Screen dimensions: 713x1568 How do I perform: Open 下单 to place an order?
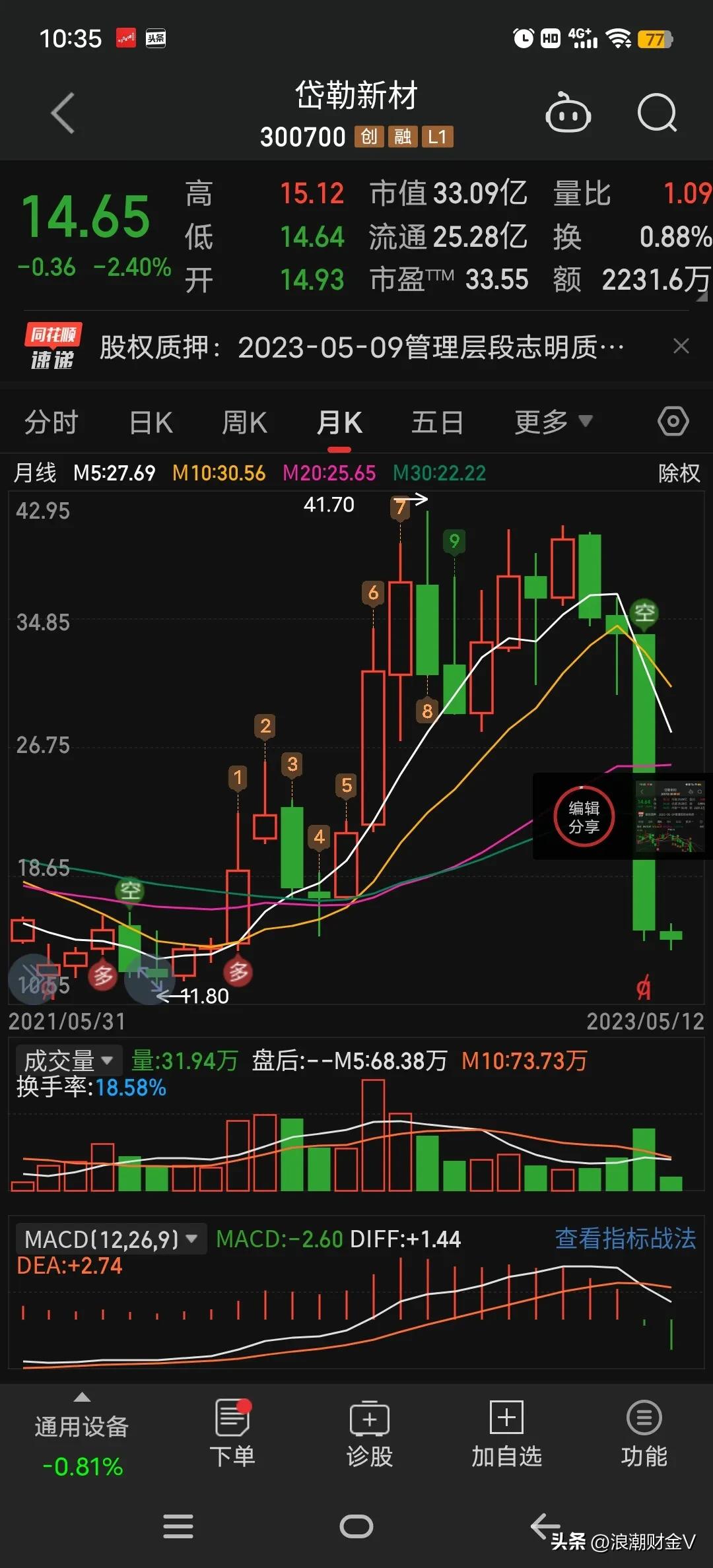tap(232, 1433)
